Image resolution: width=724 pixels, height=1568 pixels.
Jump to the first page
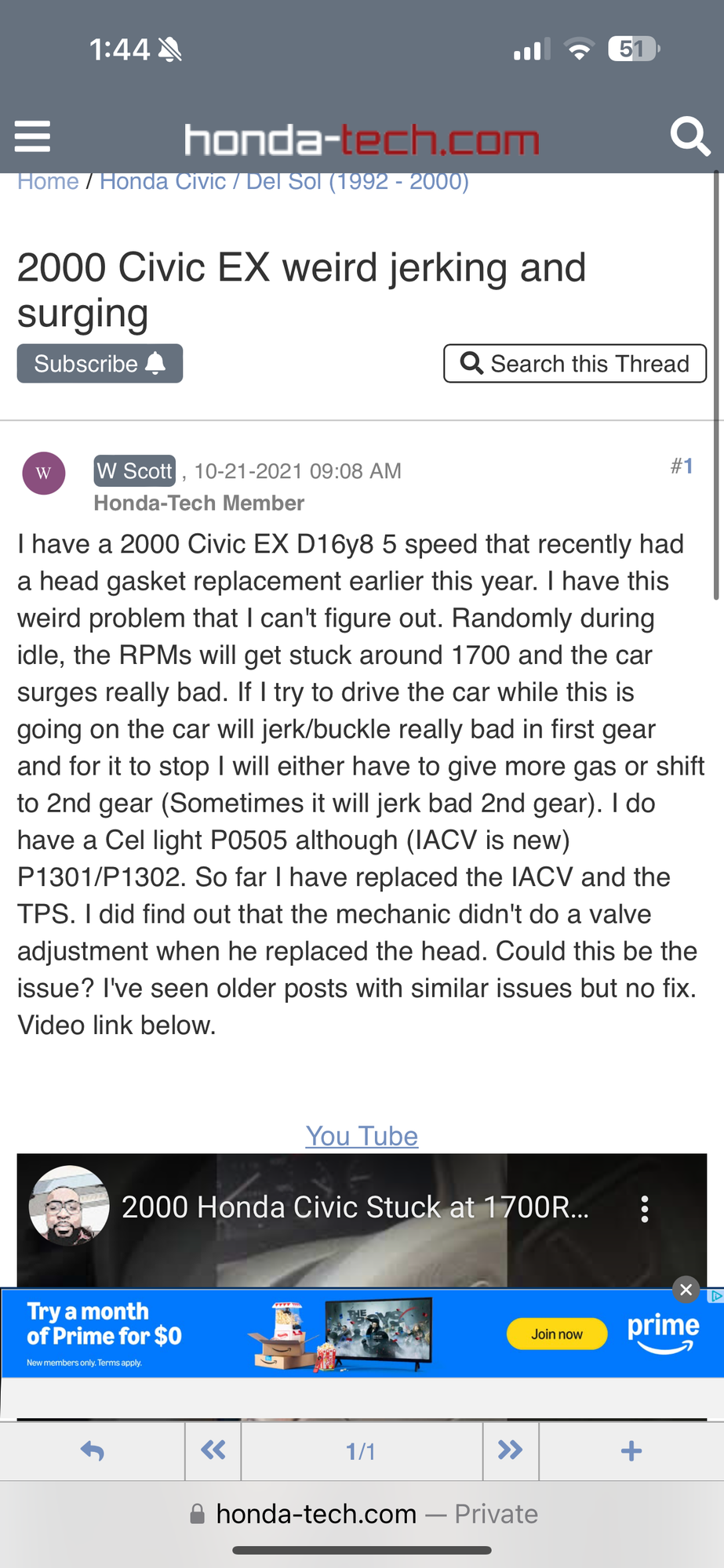[x=213, y=1451]
